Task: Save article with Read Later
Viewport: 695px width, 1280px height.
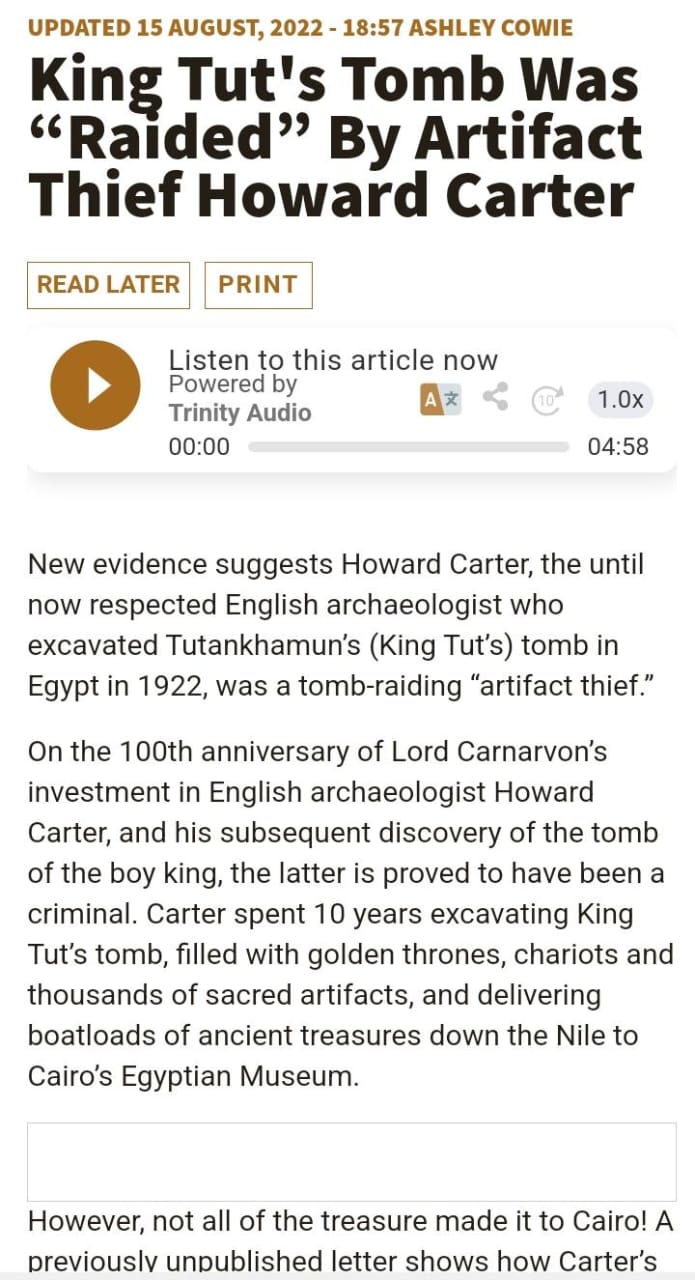Action: click(x=108, y=285)
